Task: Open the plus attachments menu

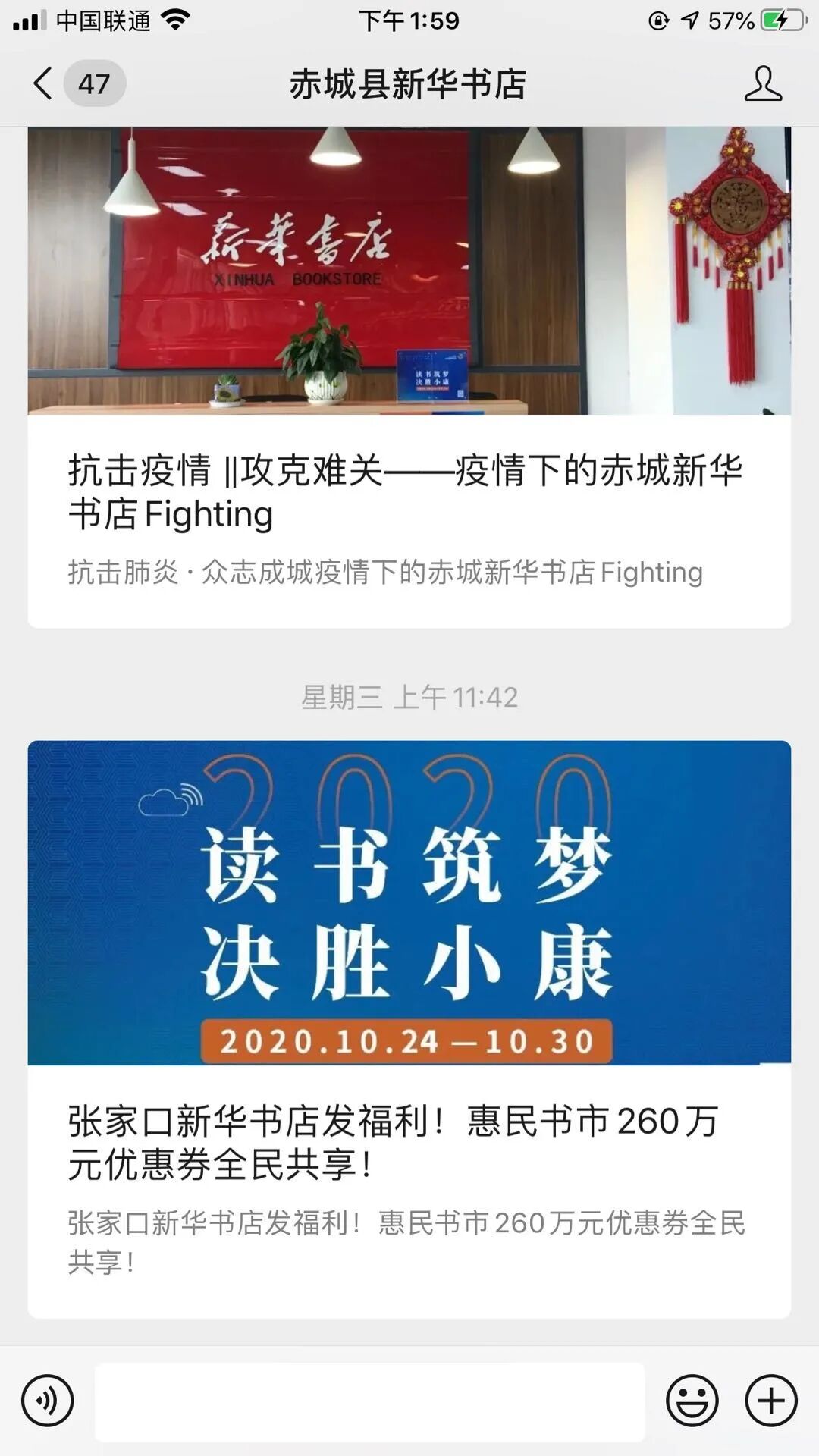Action: tap(771, 1401)
